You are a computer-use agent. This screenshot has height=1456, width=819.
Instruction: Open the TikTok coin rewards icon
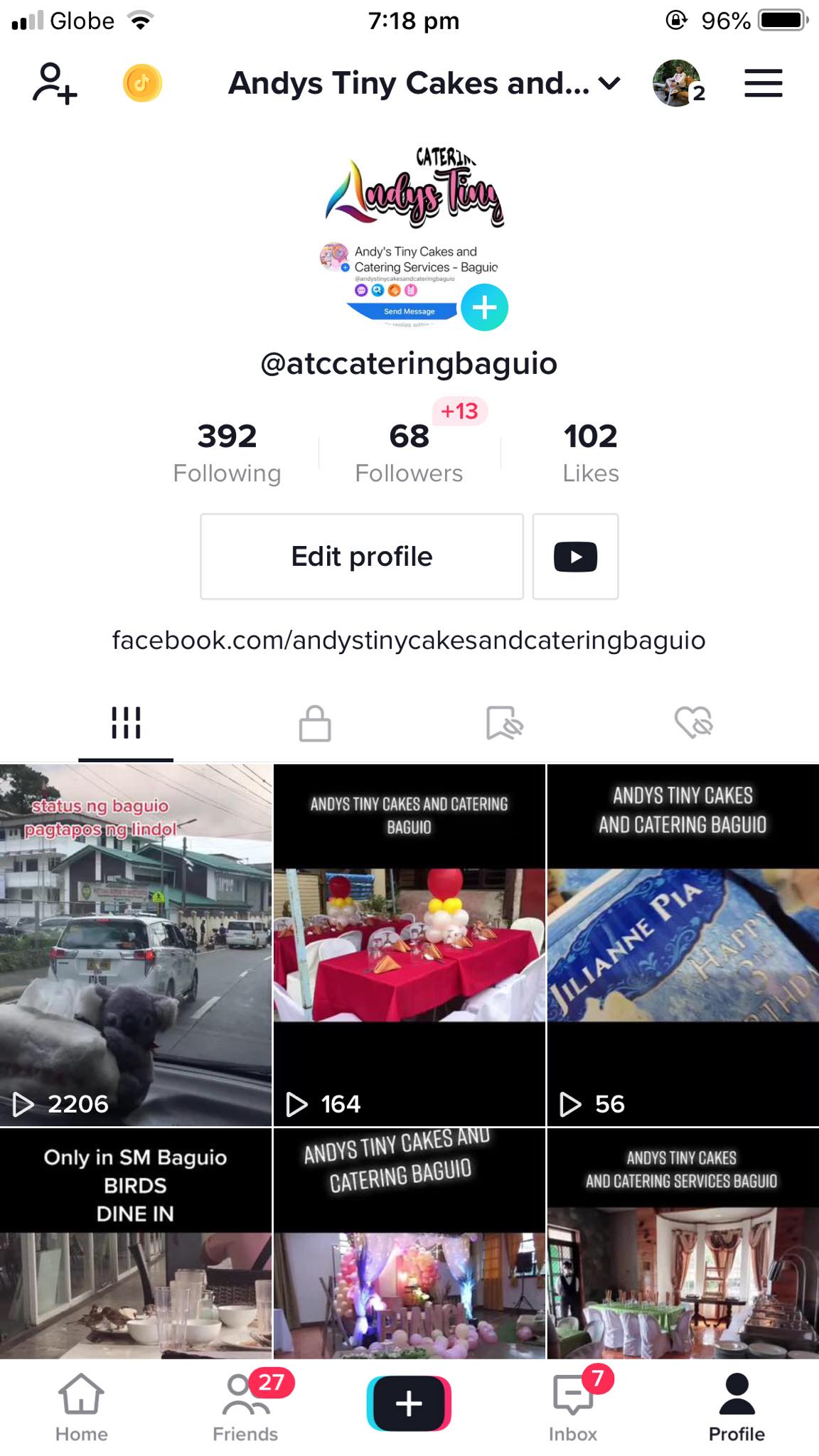click(142, 84)
